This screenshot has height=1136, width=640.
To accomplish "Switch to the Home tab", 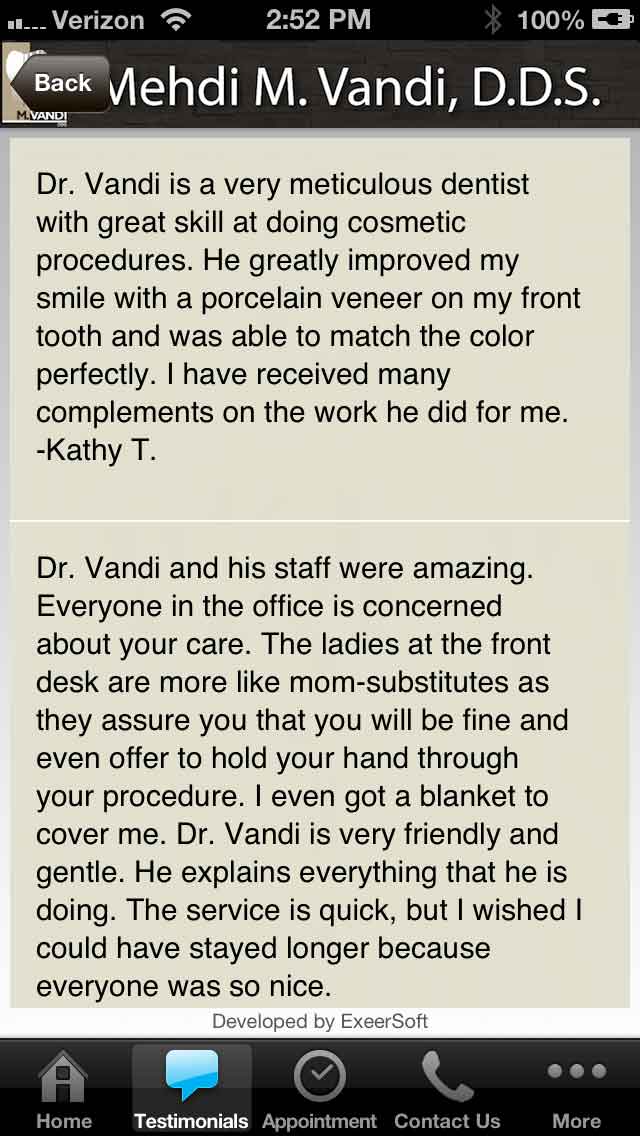I will click(63, 1088).
